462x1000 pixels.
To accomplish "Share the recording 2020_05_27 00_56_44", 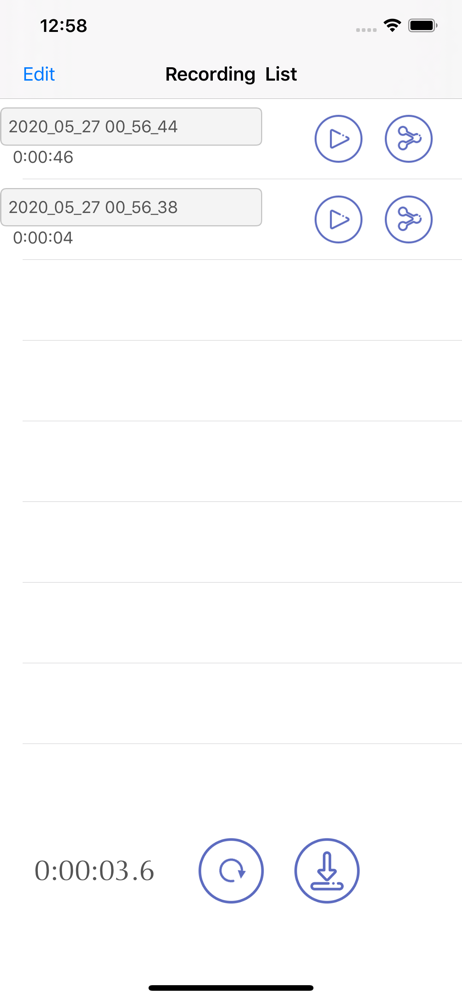I will point(408,138).
